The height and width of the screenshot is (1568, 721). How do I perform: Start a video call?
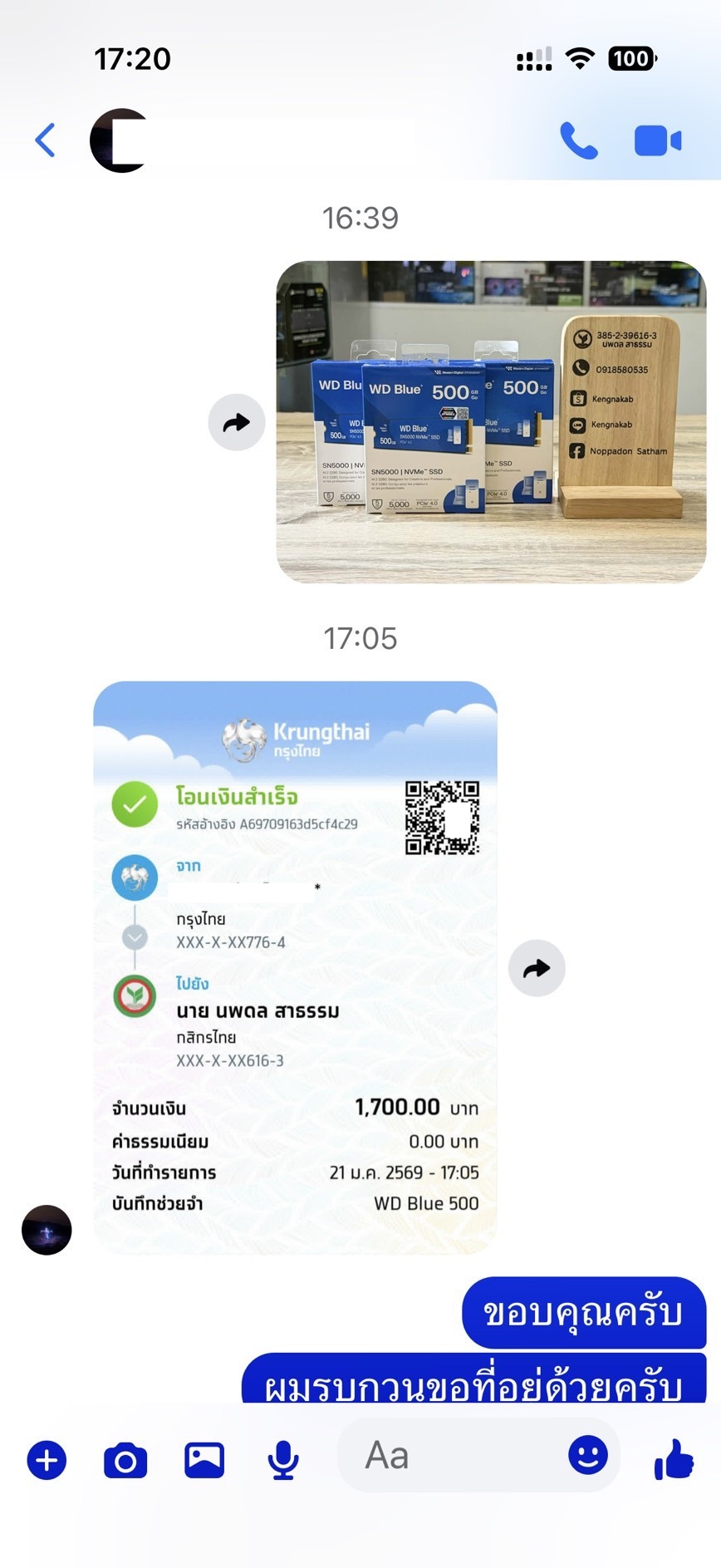pos(657,140)
